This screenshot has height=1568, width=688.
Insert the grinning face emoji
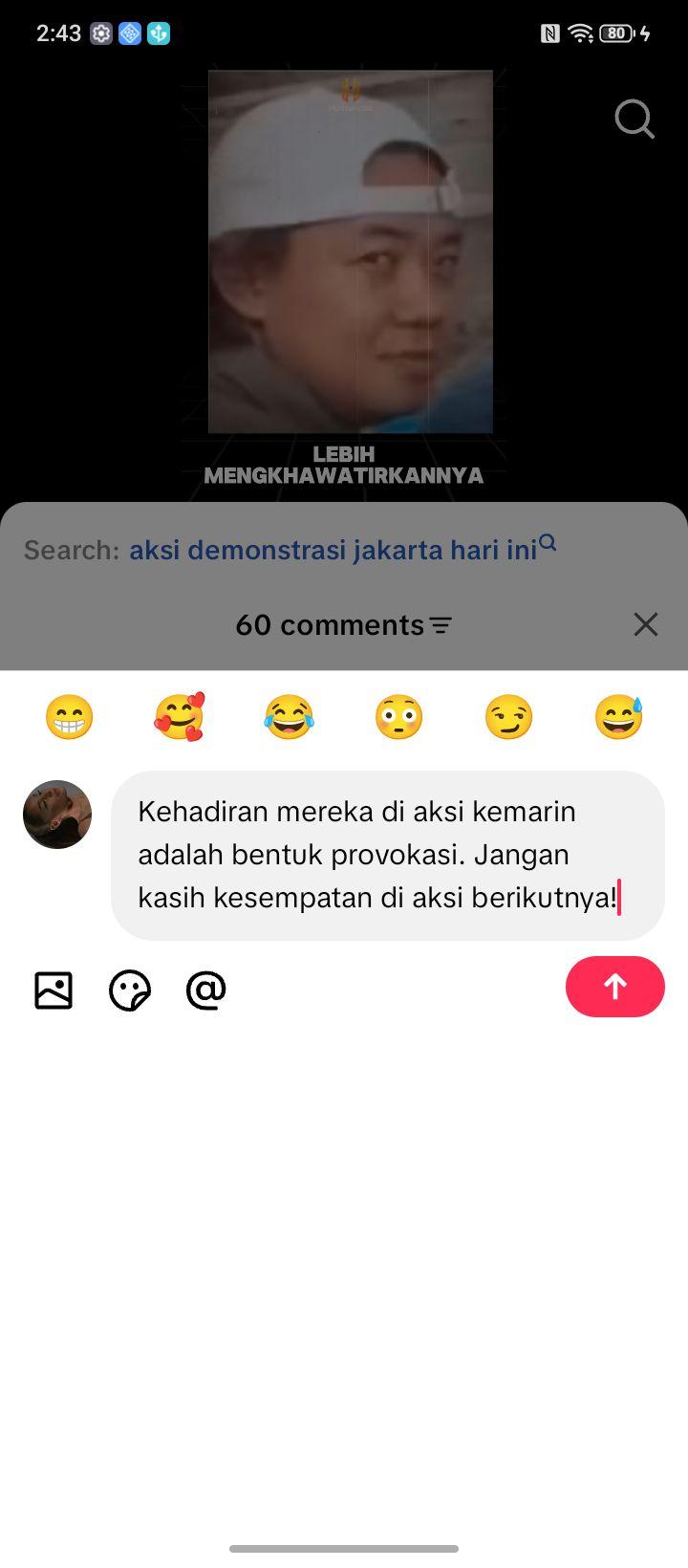tap(70, 717)
